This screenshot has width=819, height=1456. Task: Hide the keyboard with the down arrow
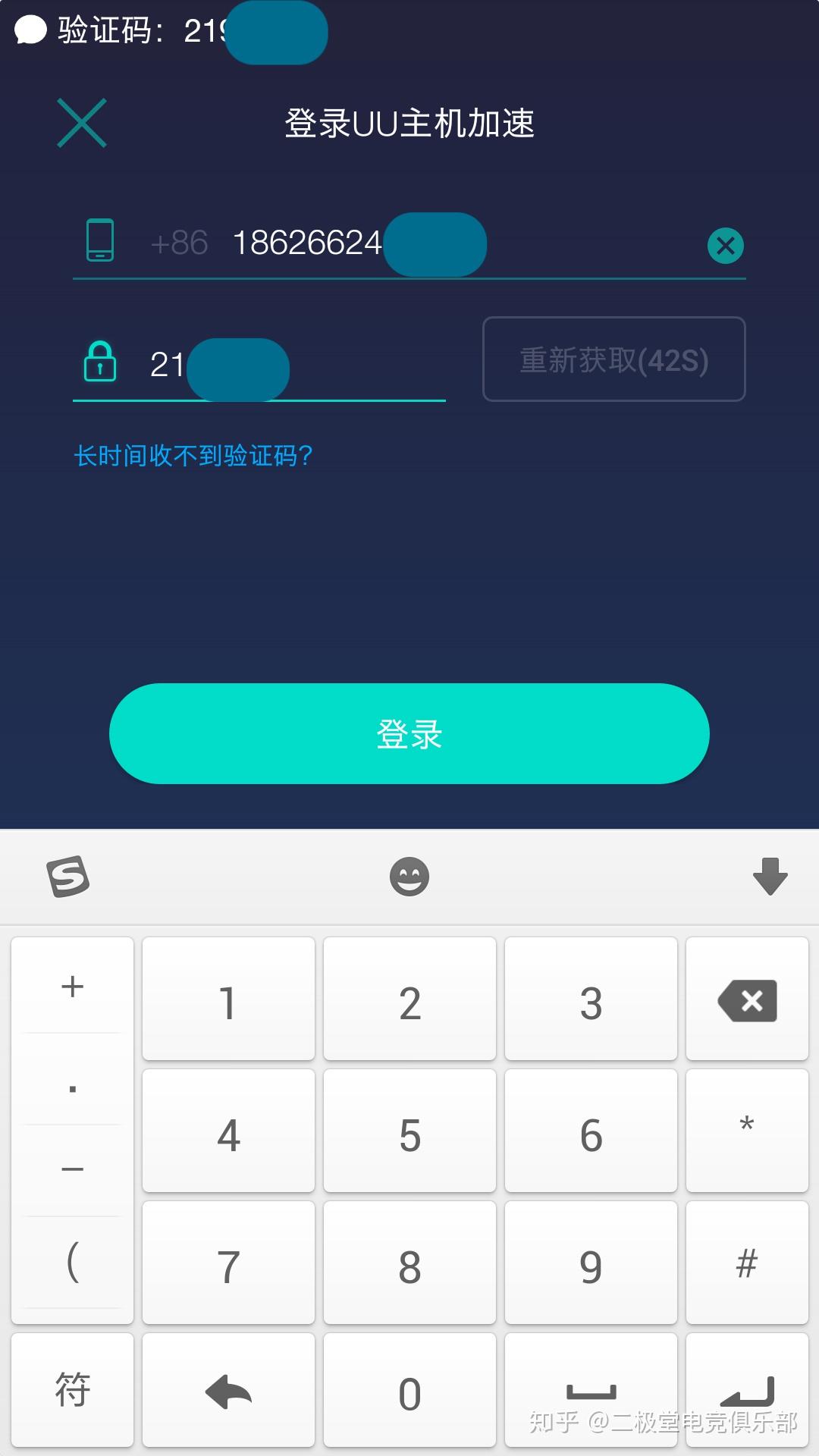[x=770, y=877]
